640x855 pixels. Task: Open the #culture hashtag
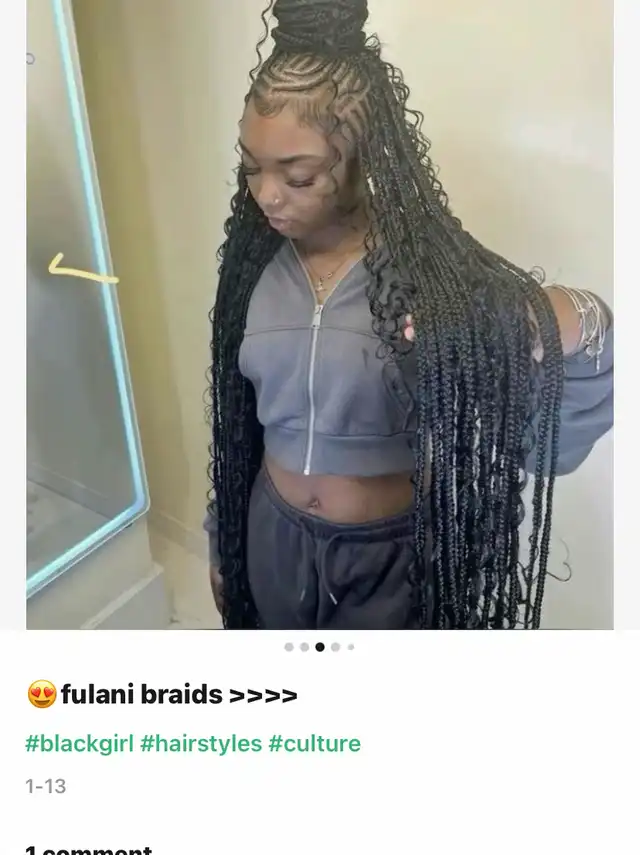(314, 744)
